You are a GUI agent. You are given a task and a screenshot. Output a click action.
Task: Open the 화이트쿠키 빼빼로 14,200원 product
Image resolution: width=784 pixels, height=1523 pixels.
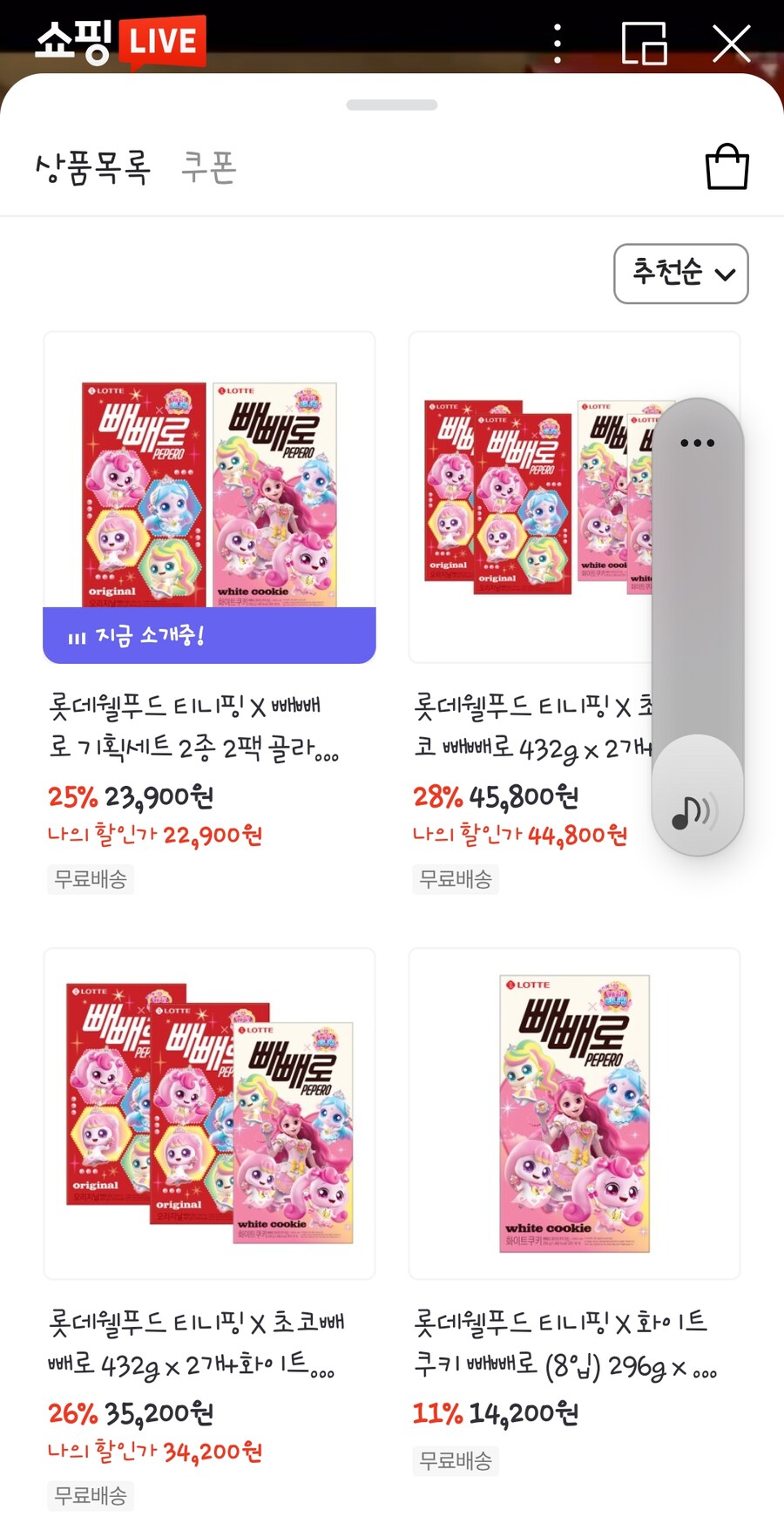[574, 1113]
